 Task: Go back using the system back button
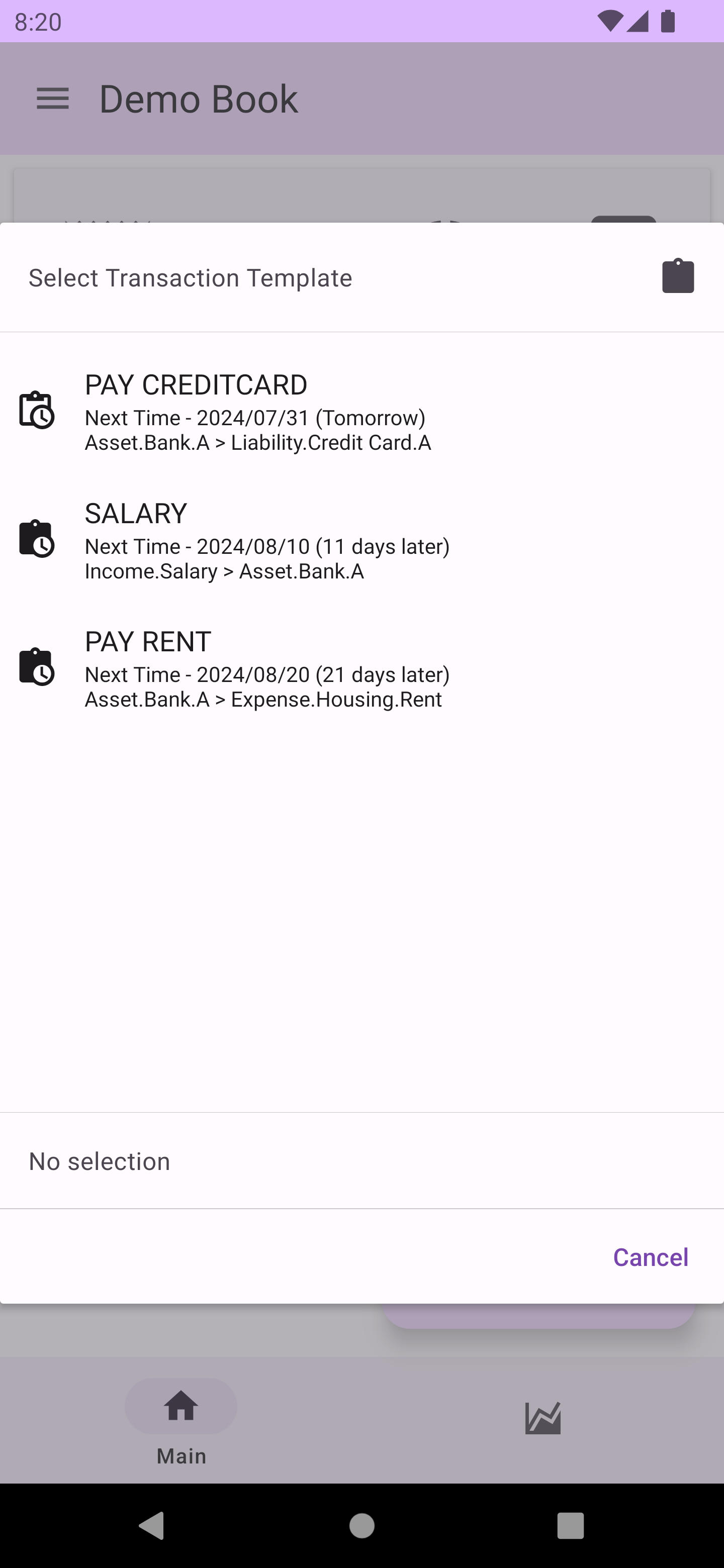[x=152, y=1525]
